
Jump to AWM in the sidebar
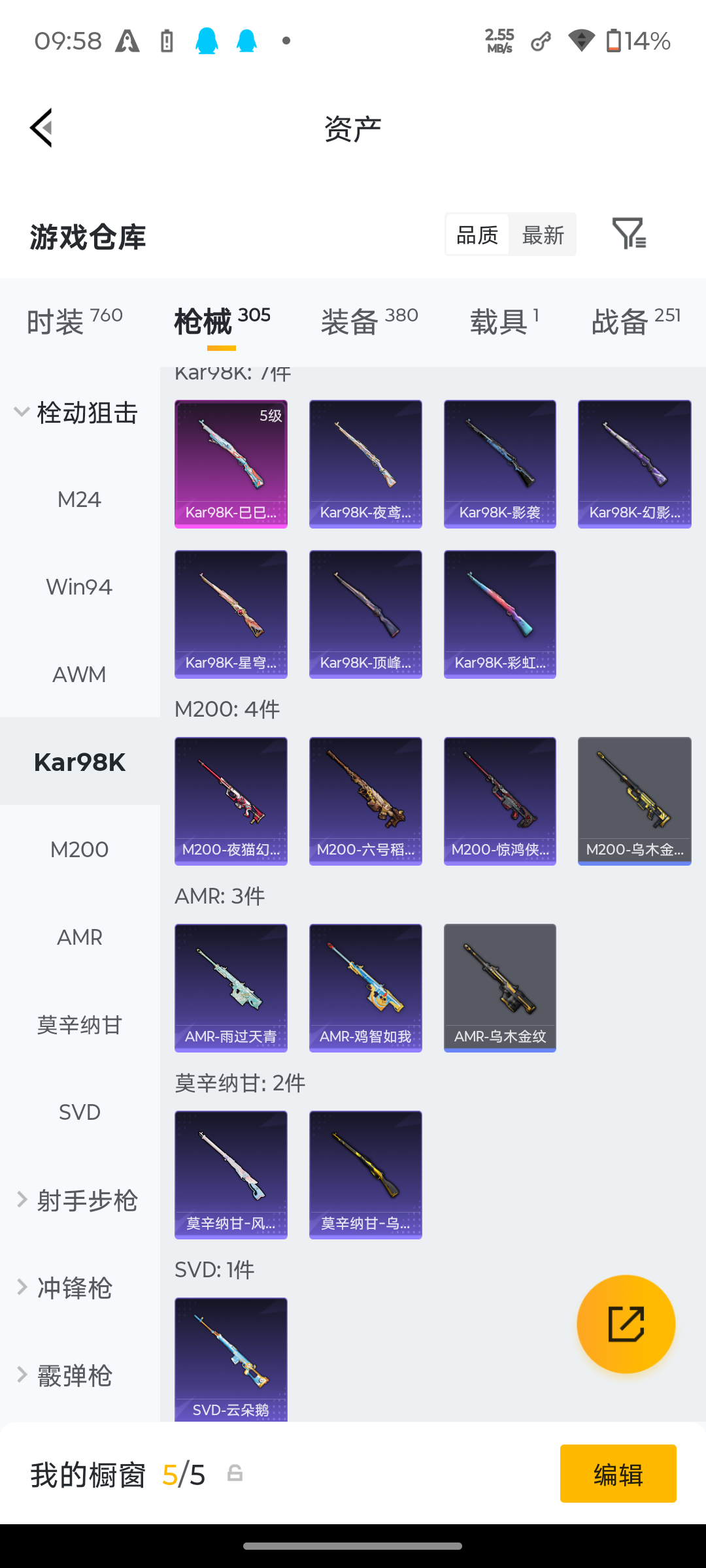coord(80,674)
